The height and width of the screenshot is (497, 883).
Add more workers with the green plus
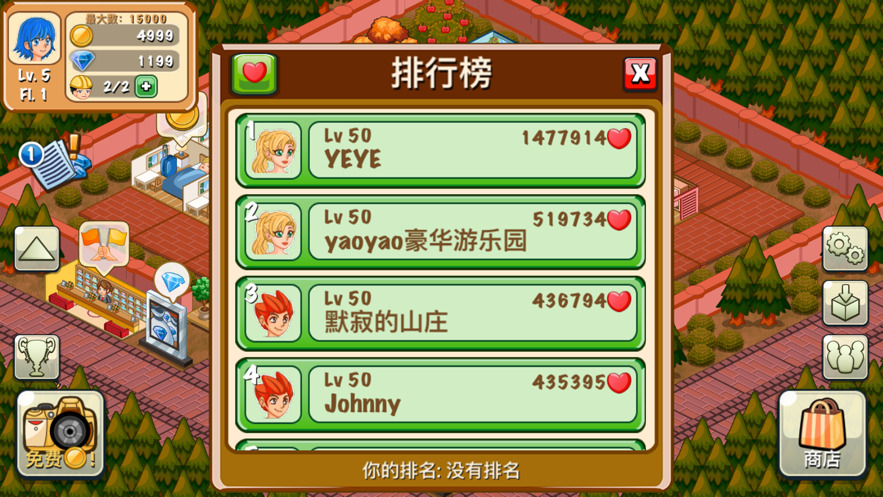(x=146, y=87)
